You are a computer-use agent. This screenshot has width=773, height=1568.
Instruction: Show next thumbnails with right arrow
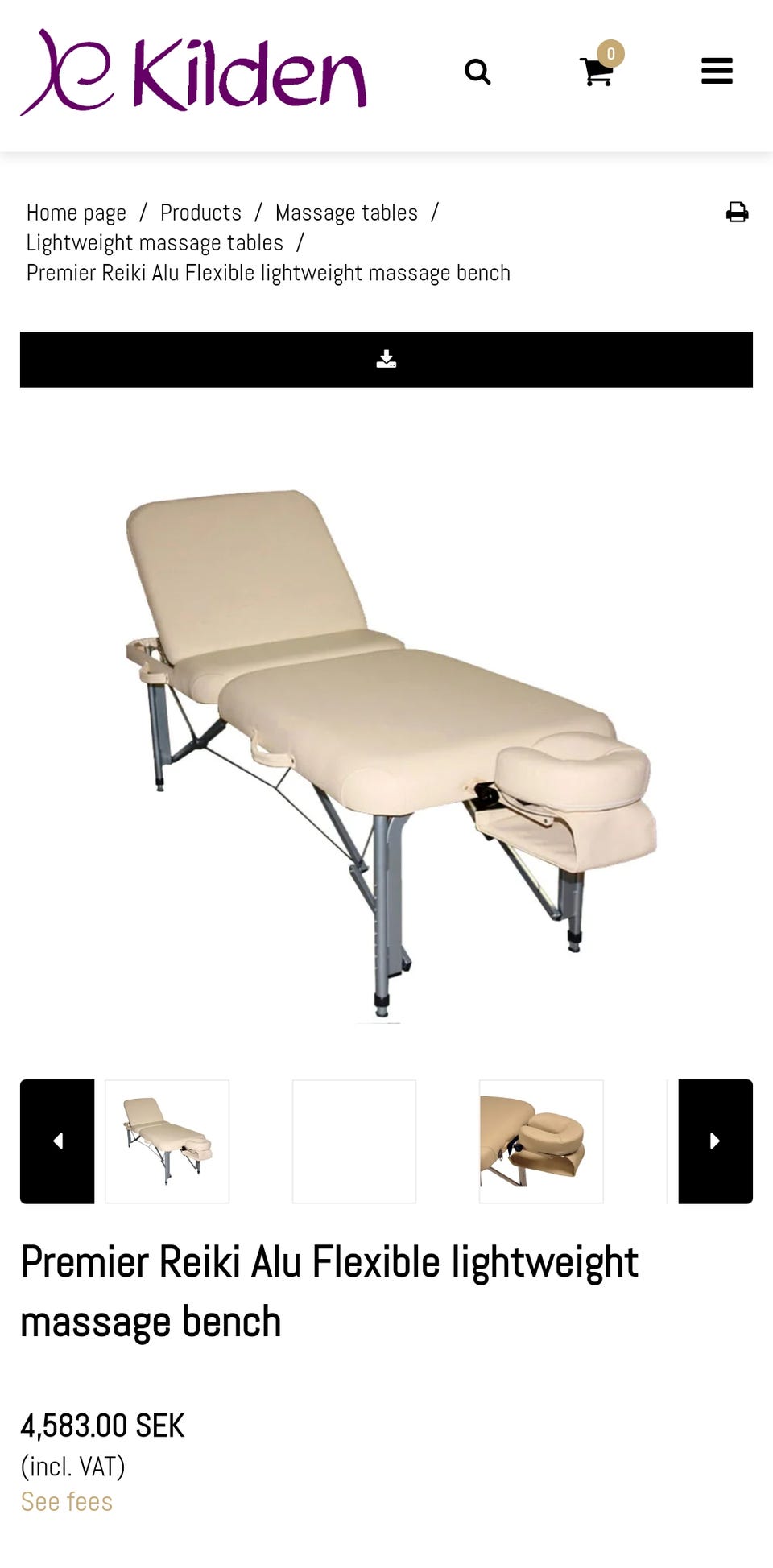[x=716, y=1141]
